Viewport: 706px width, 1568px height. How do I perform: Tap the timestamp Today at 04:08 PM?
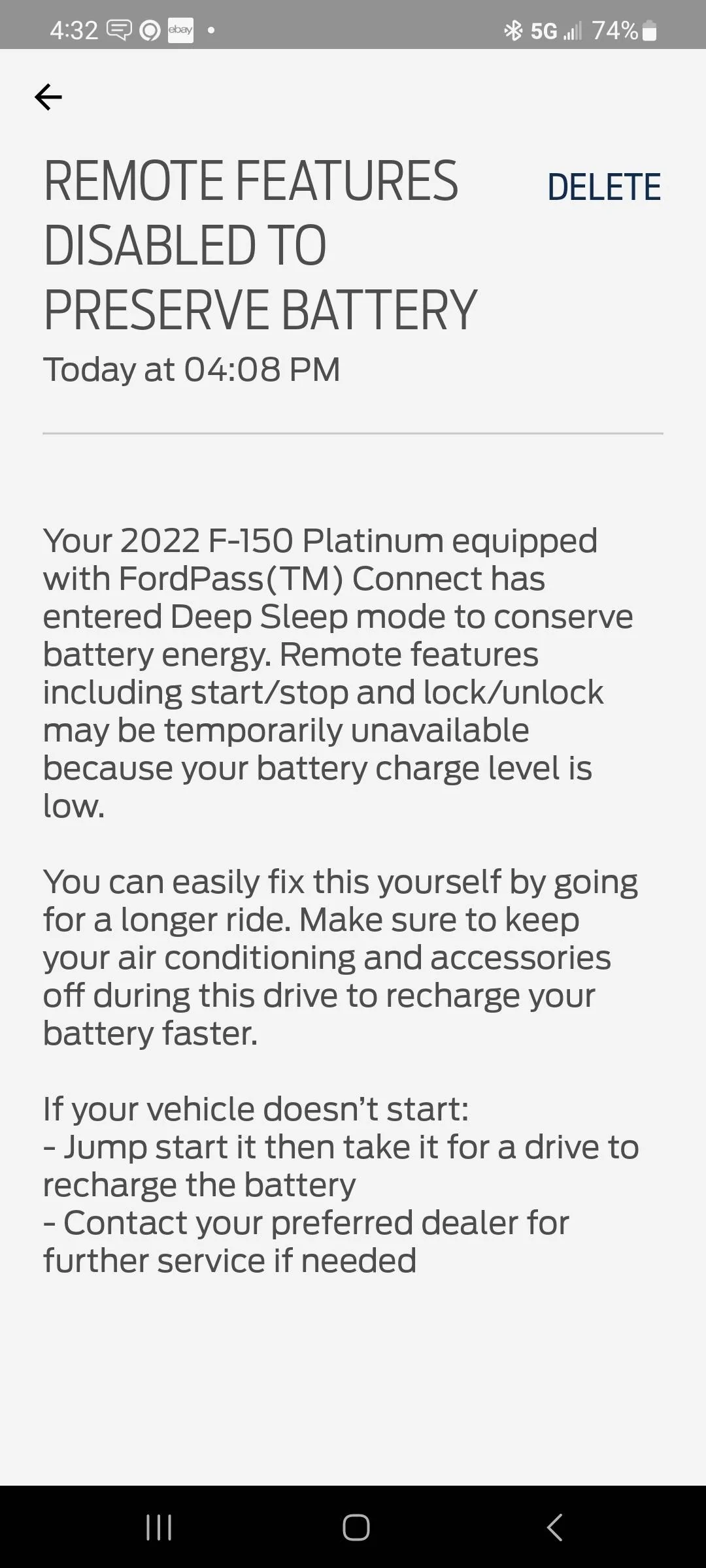[x=192, y=368]
